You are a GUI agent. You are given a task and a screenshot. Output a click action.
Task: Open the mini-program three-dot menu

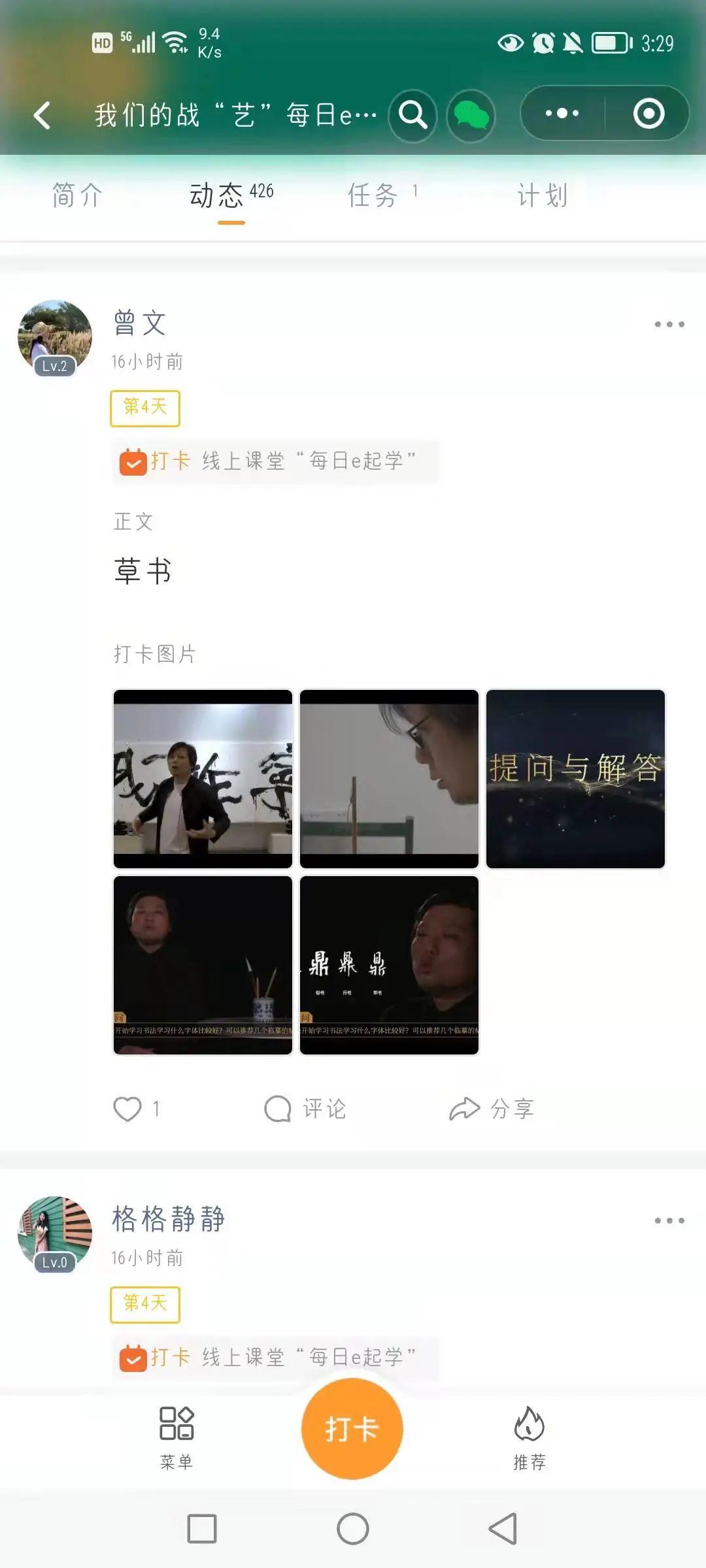(562, 114)
